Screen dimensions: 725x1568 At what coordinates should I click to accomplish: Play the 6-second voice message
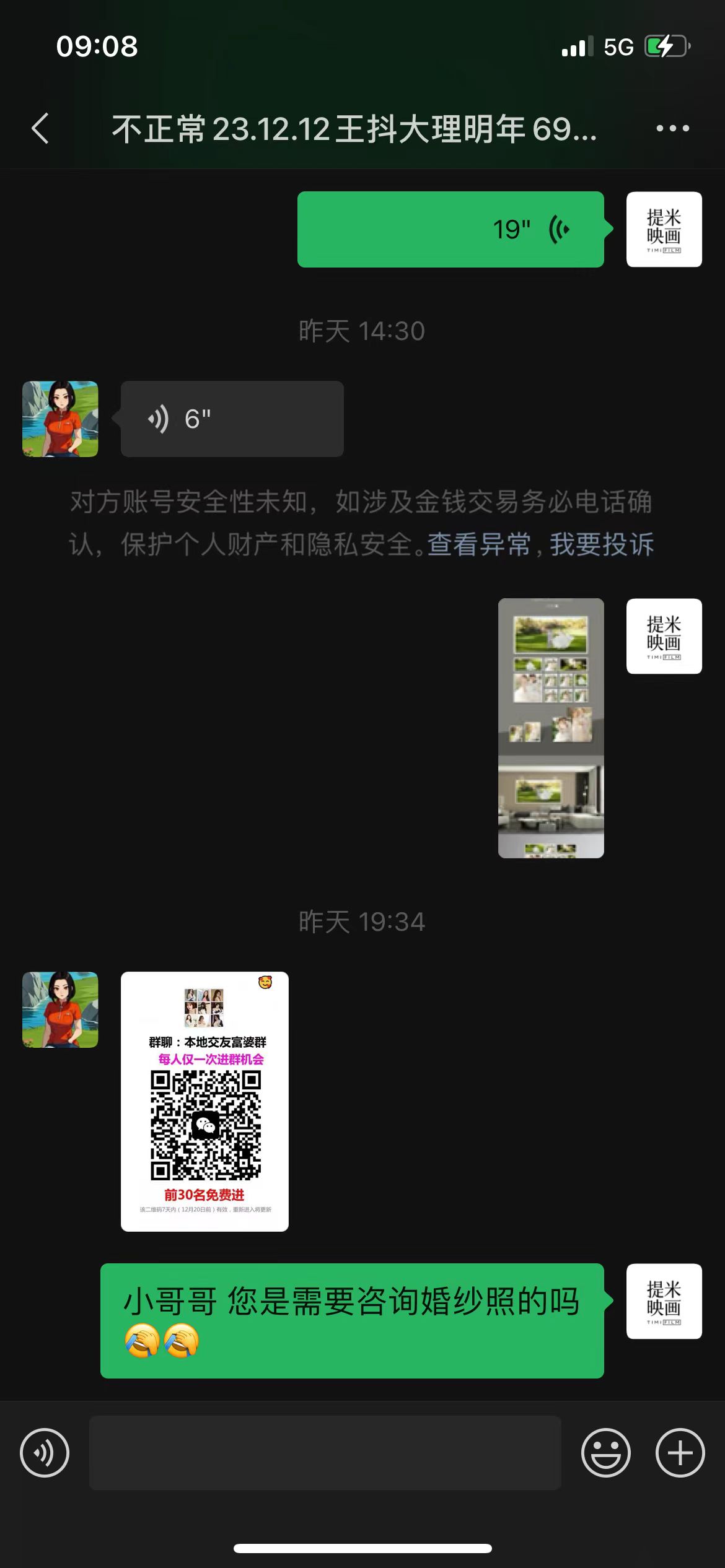point(232,419)
